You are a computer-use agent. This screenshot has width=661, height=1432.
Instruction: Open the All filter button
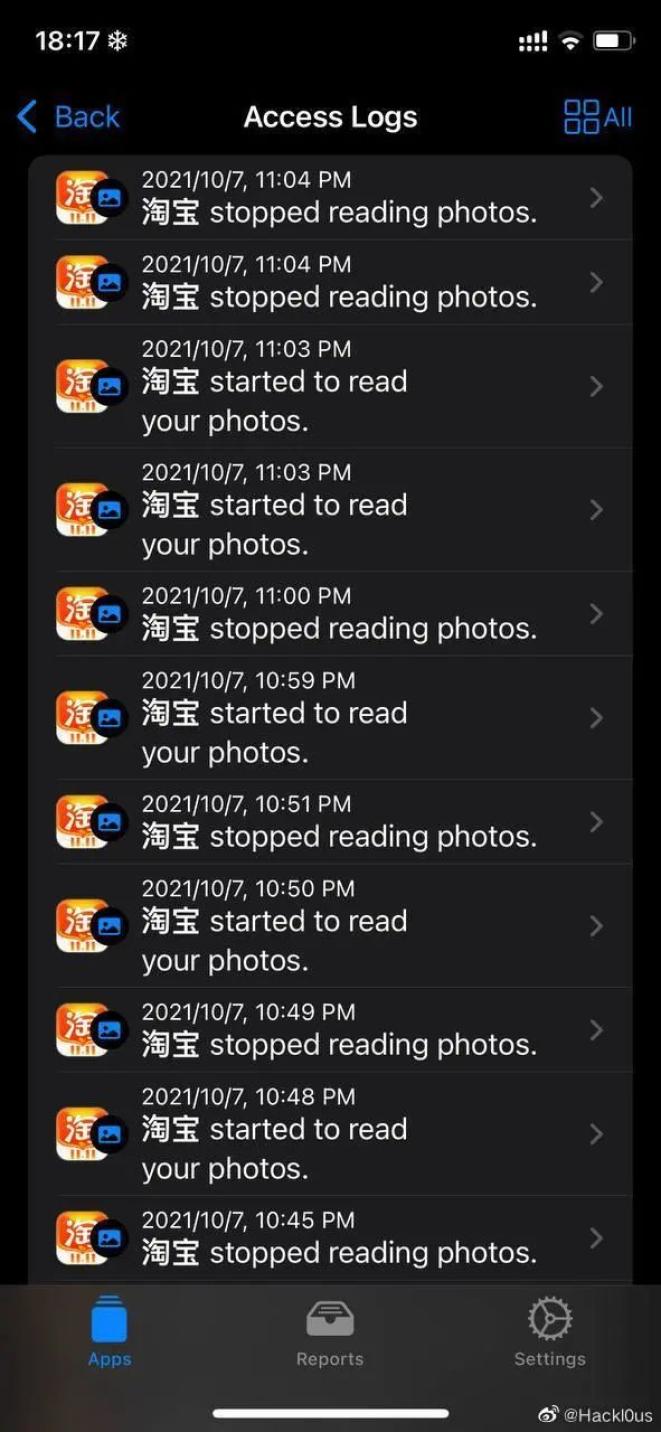[597, 117]
